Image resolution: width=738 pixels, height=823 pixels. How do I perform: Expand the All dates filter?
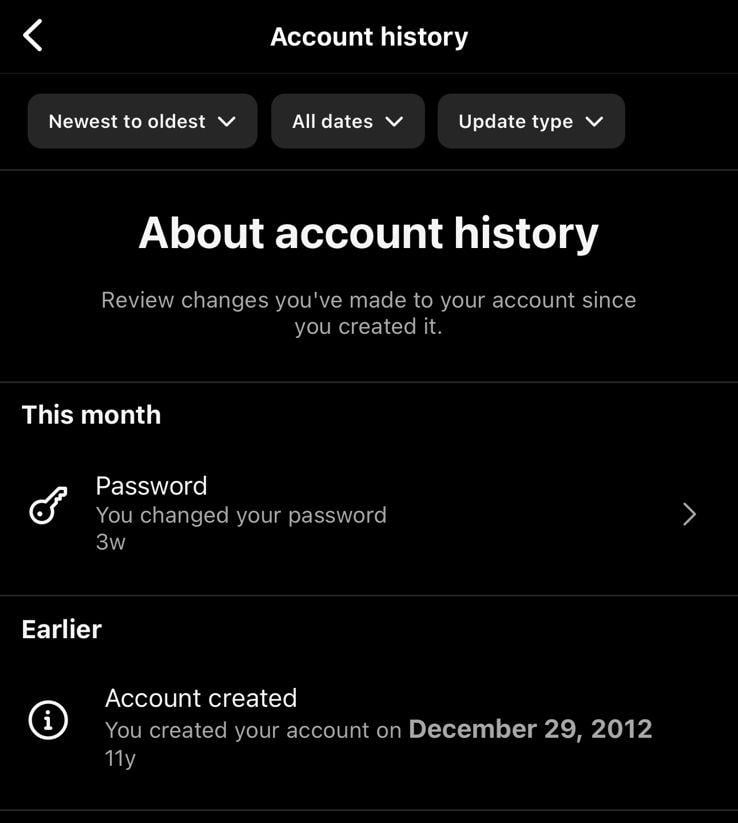tap(347, 121)
